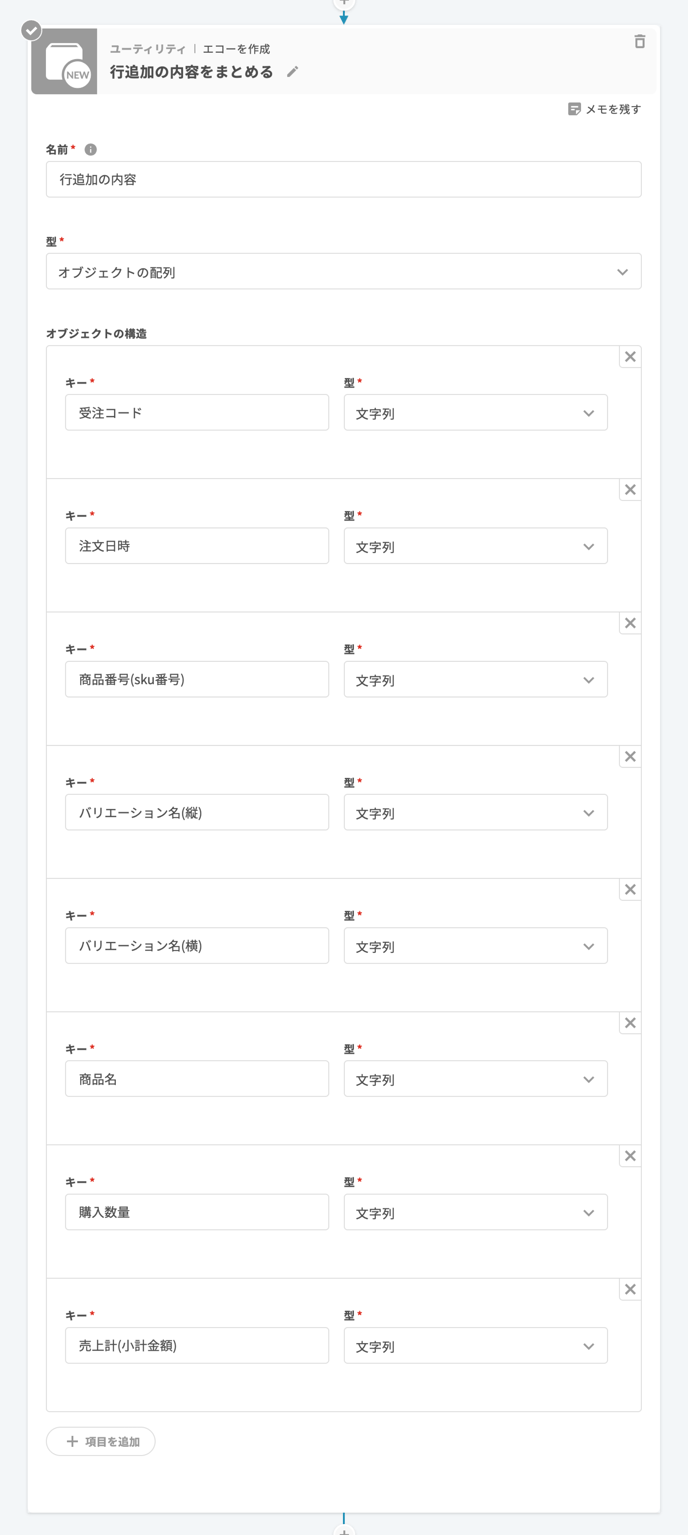Open the type dropdown for バリエーション名(横)

[475, 946]
